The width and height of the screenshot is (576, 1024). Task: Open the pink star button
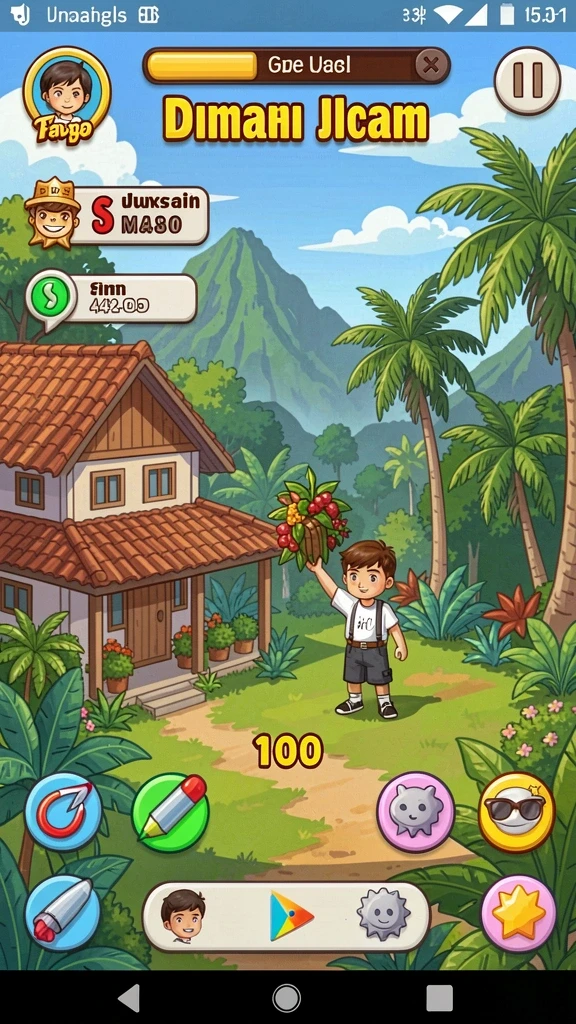point(519,913)
